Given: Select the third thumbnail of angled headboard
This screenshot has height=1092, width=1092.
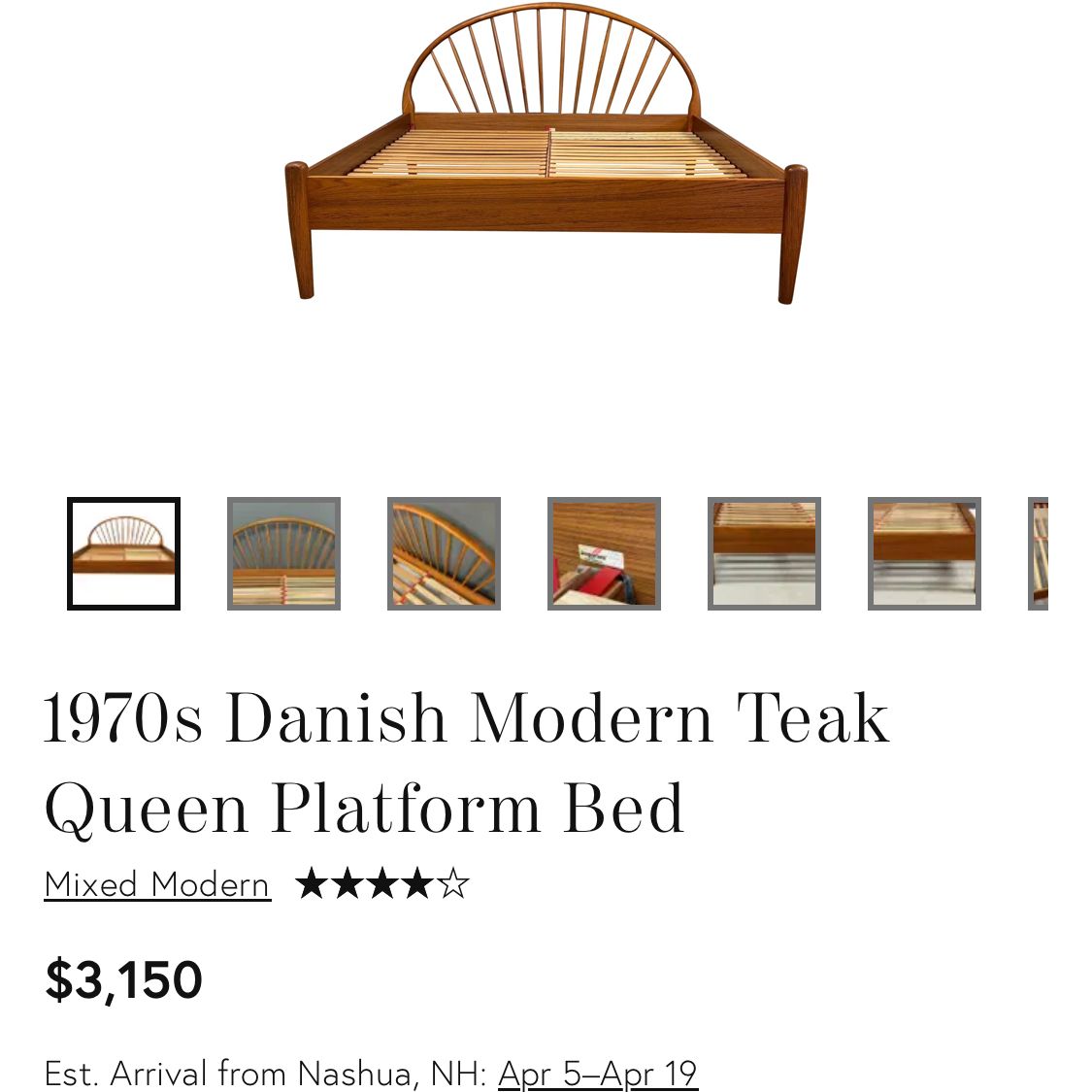Looking at the screenshot, I should click(x=444, y=553).
